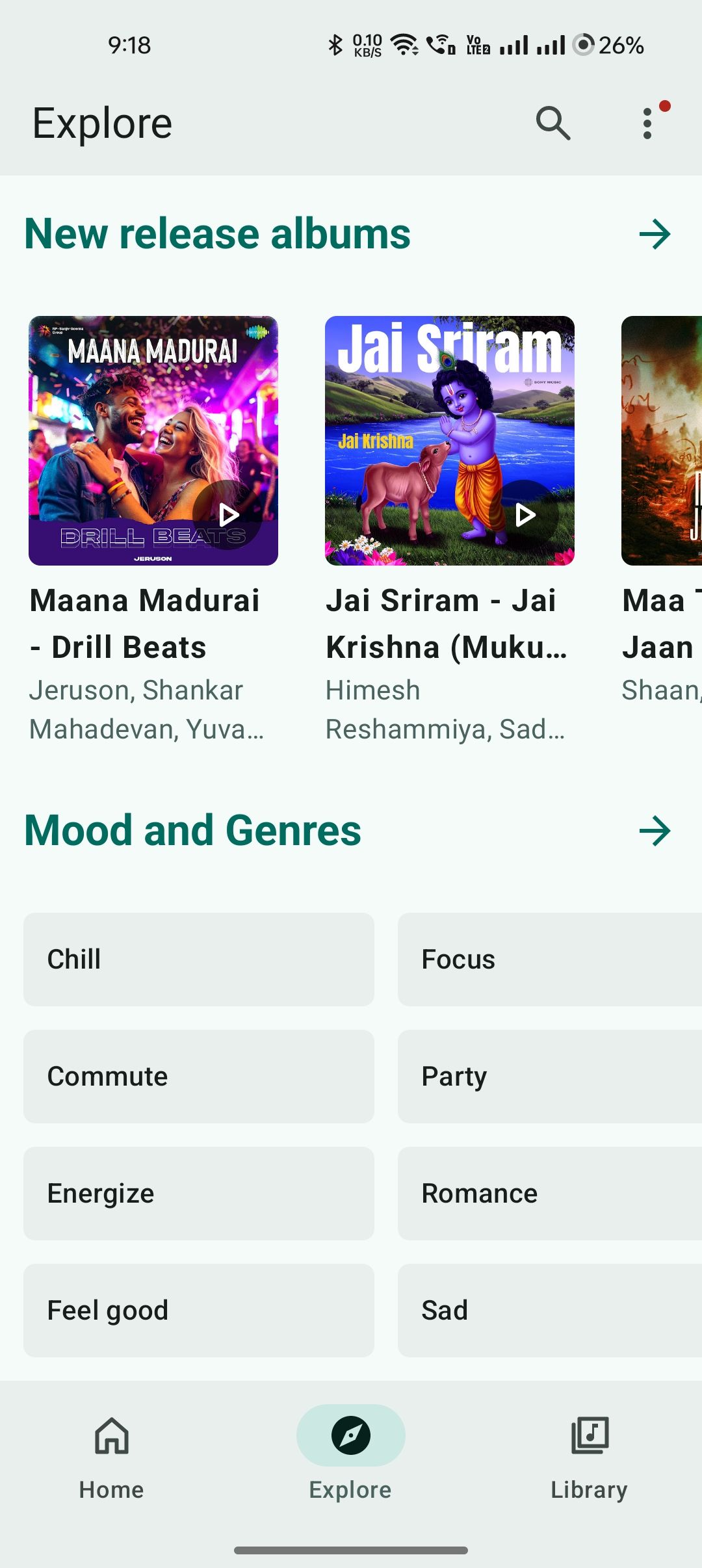The image size is (702, 1568).
Task: Open the Romance mood
Action: (x=549, y=1194)
